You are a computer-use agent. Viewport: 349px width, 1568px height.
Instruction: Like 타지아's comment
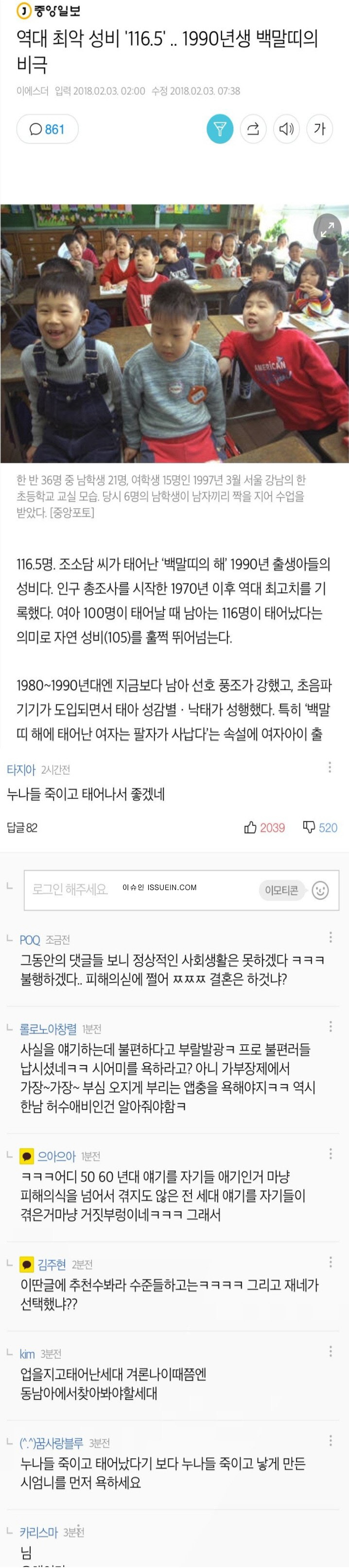pyautogui.click(x=264, y=827)
